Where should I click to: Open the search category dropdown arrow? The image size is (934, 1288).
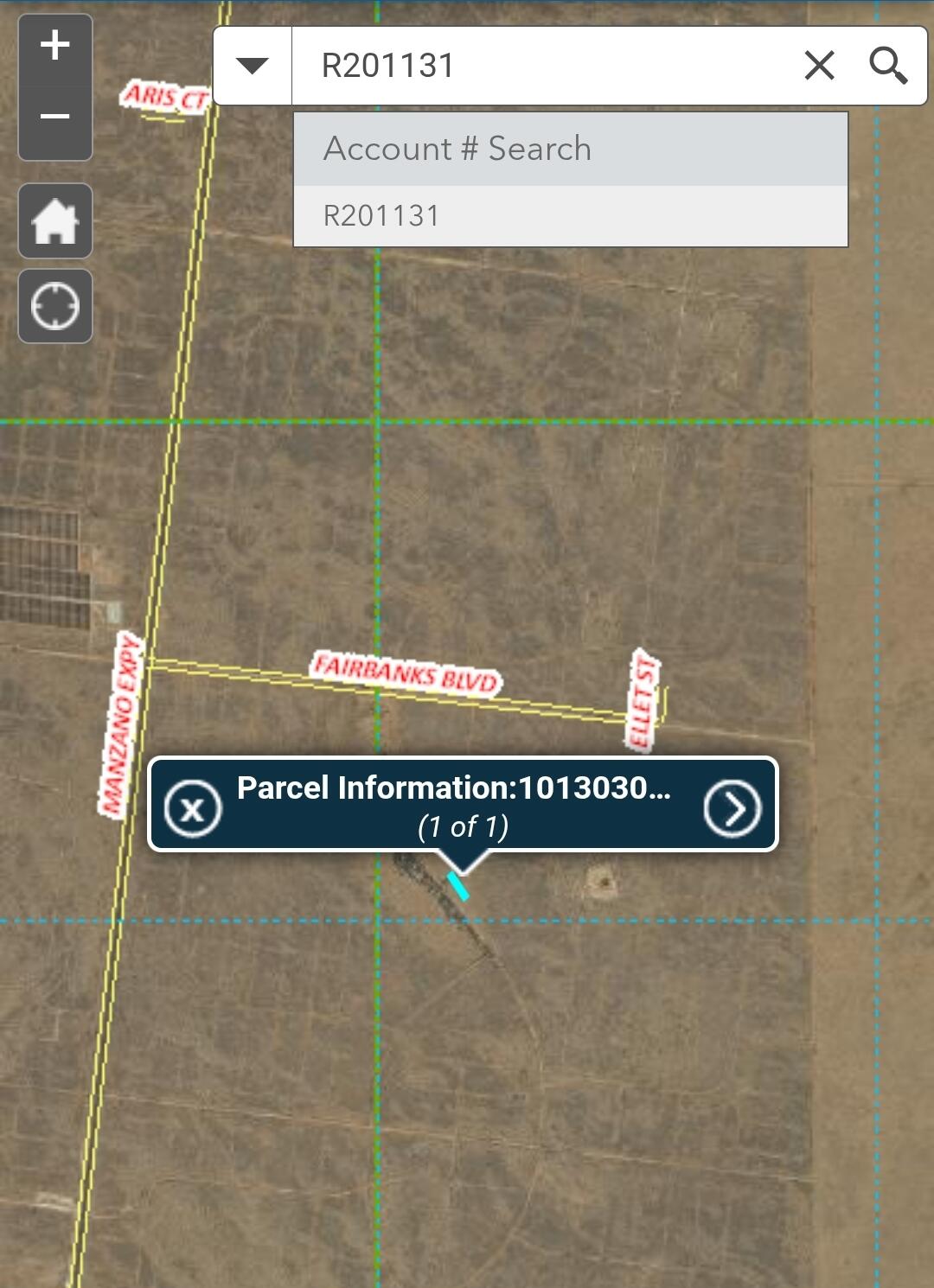pyautogui.click(x=251, y=65)
